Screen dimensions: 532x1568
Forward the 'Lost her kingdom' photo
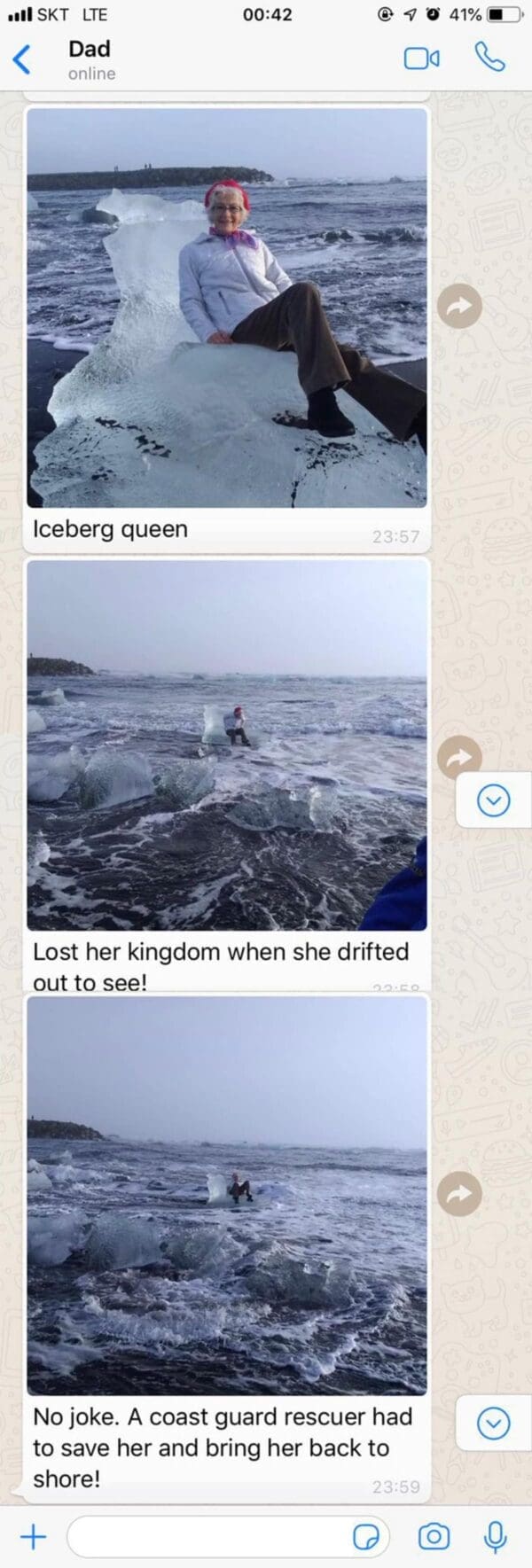point(459,756)
